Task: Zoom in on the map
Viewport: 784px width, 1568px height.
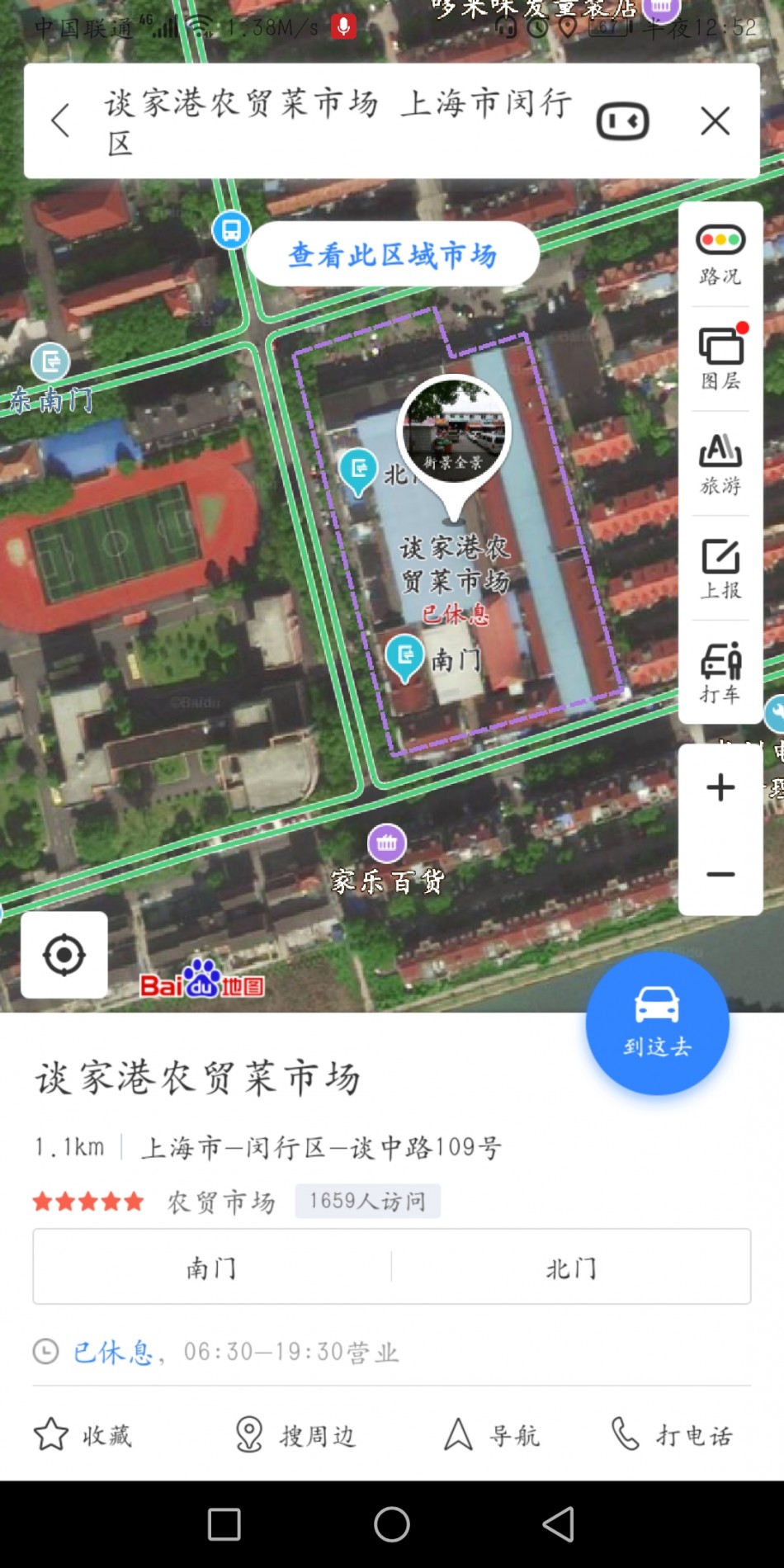Action: point(720,787)
